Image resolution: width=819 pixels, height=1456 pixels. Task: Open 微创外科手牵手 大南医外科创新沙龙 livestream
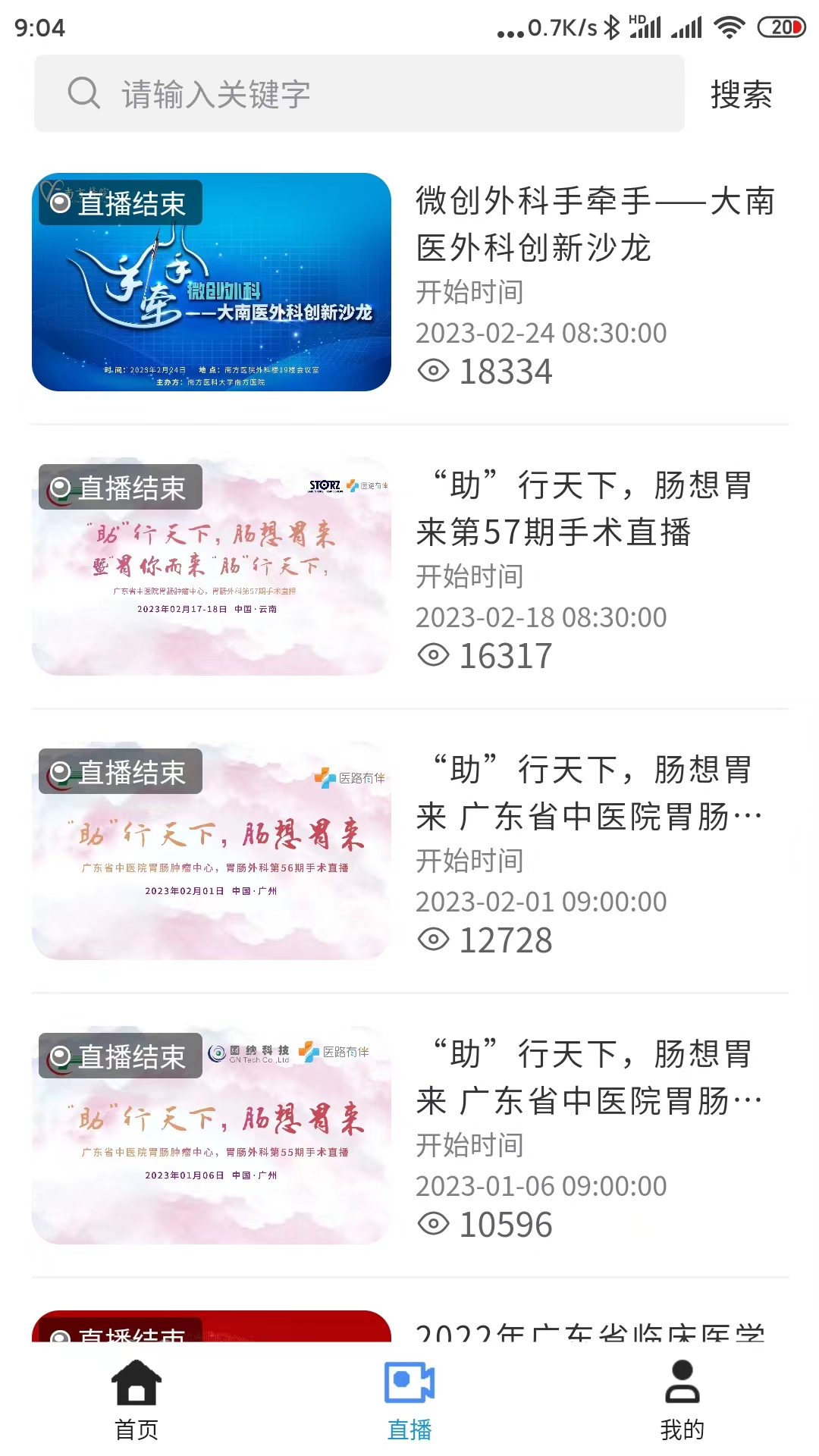[409, 282]
